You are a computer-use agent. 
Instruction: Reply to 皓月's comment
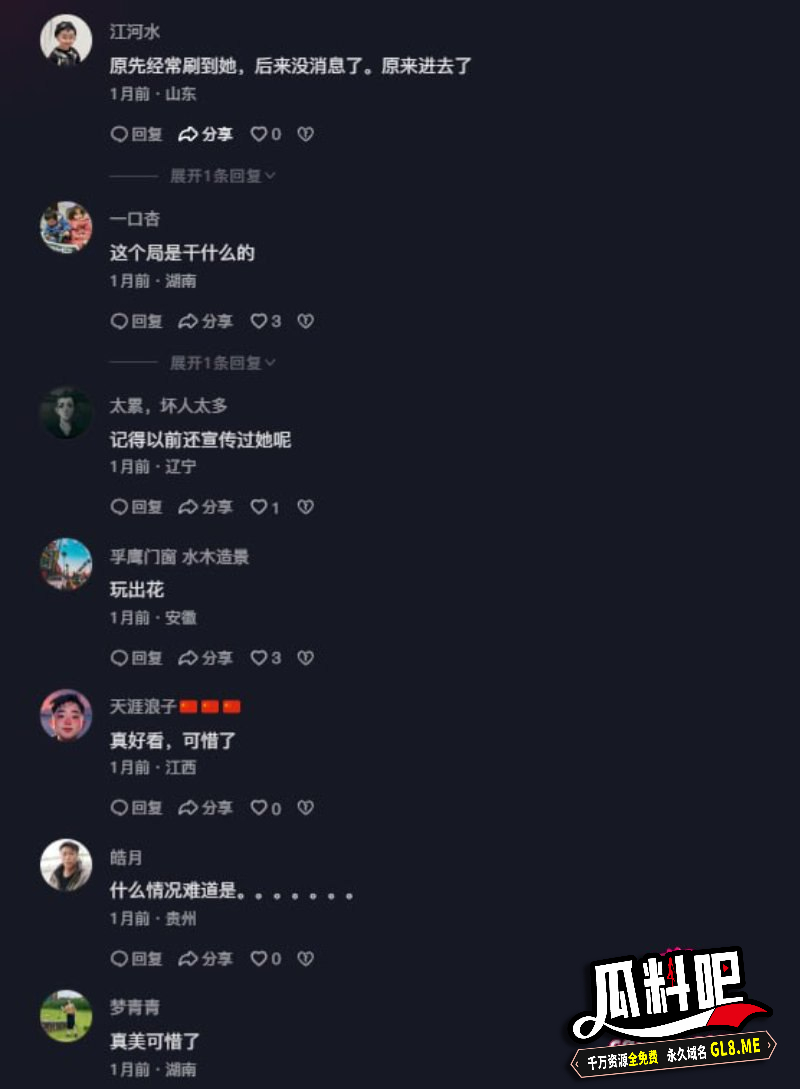(x=136, y=959)
